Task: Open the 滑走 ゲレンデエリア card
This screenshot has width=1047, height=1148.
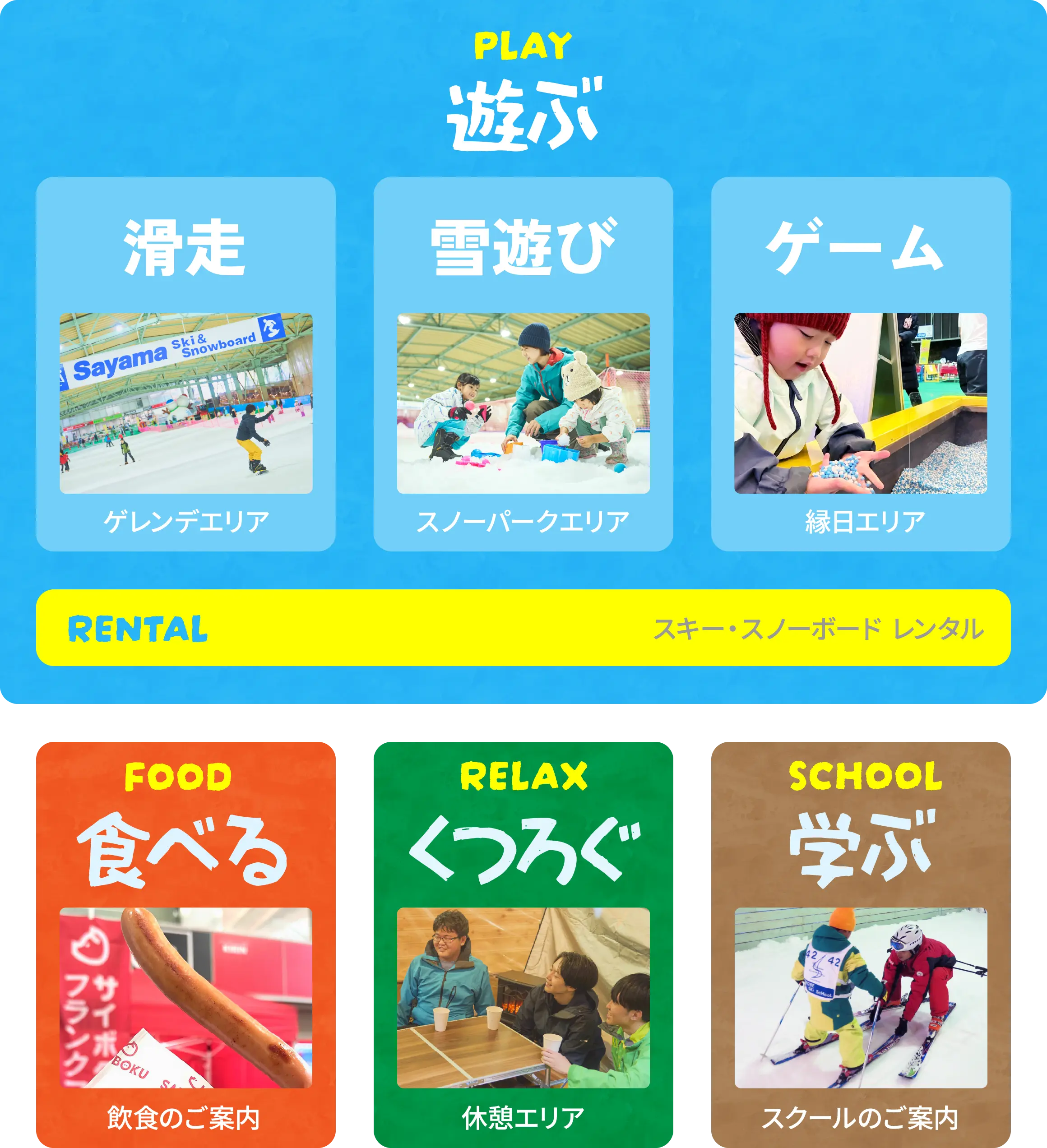Action: tap(185, 365)
